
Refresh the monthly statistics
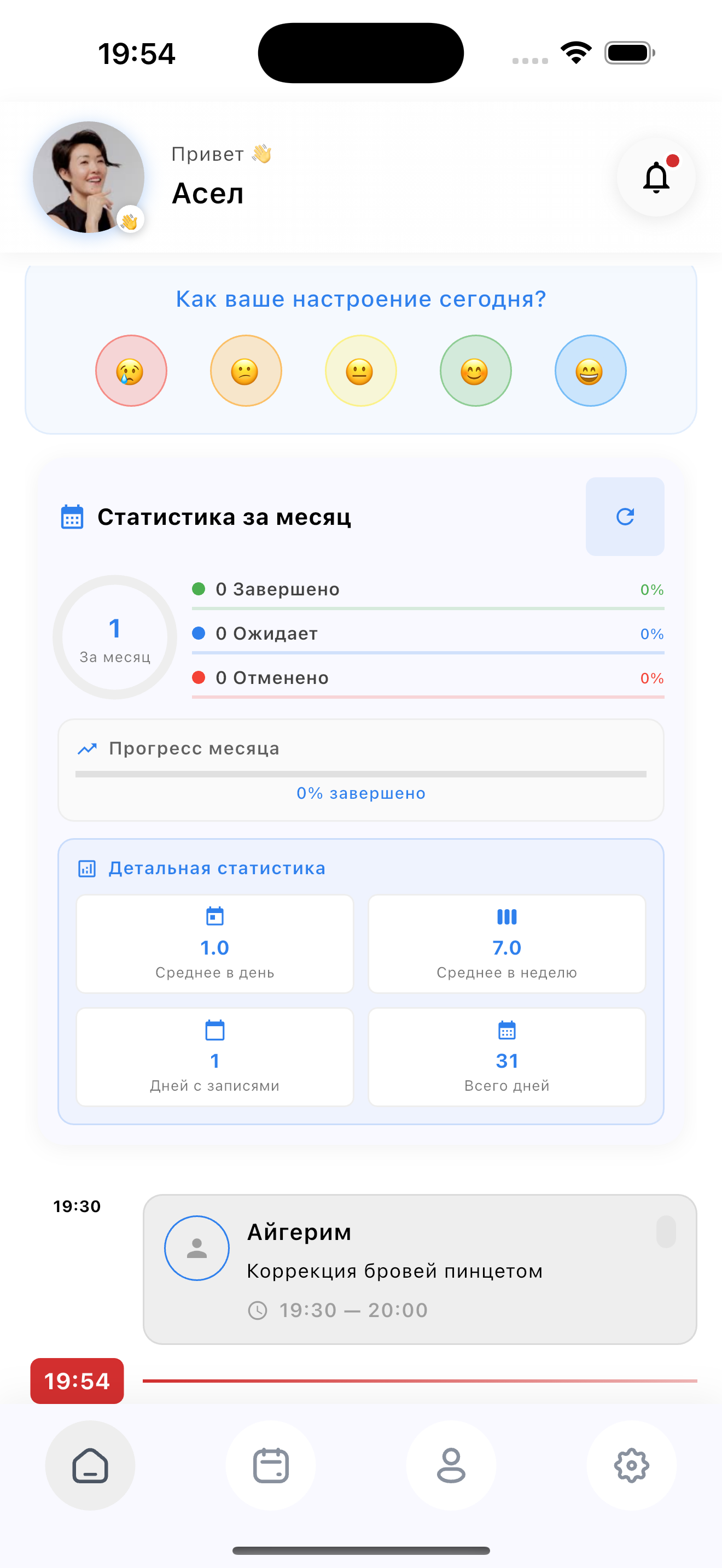[625, 516]
